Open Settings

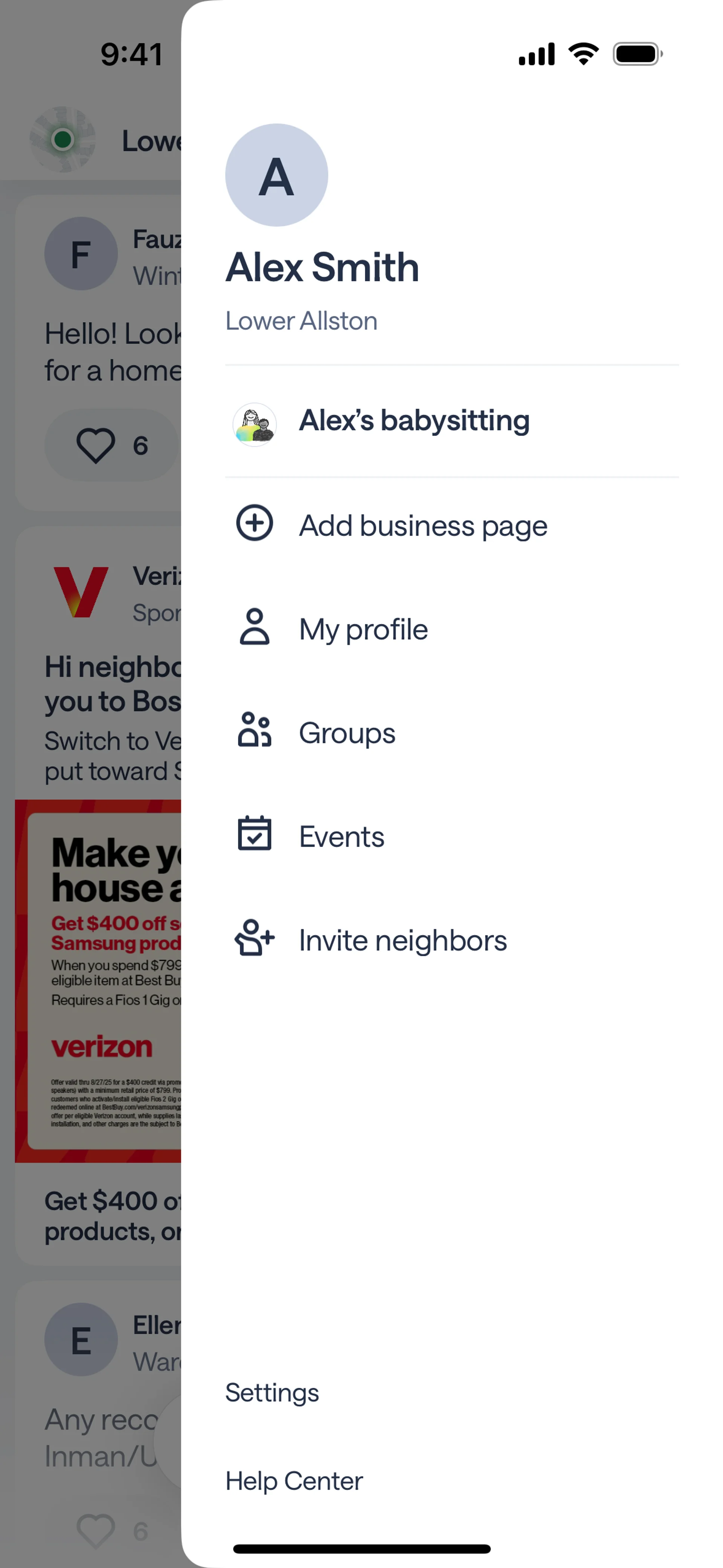tap(272, 1393)
